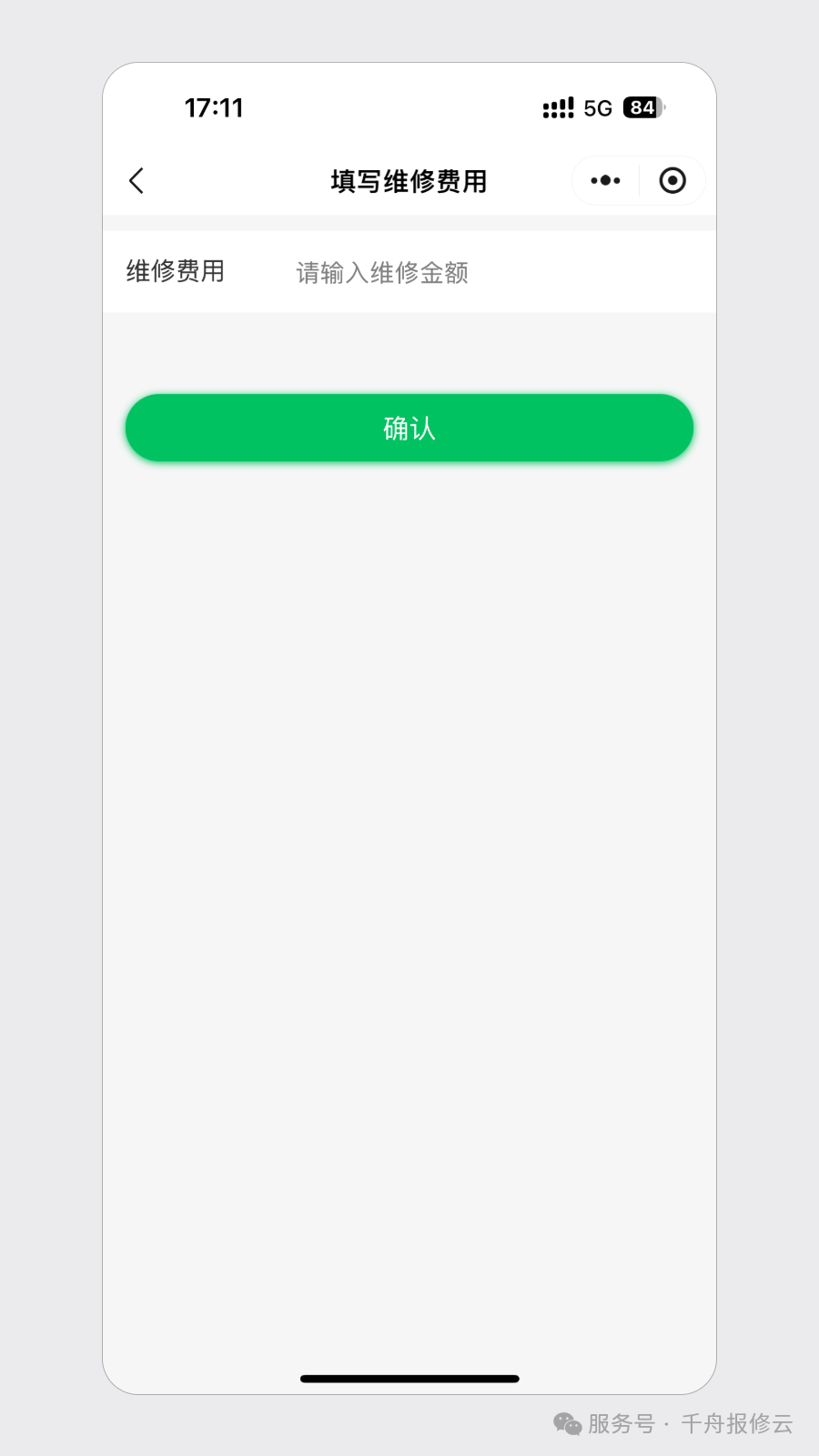
Task: Tap the green 确认 button
Action: (409, 428)
